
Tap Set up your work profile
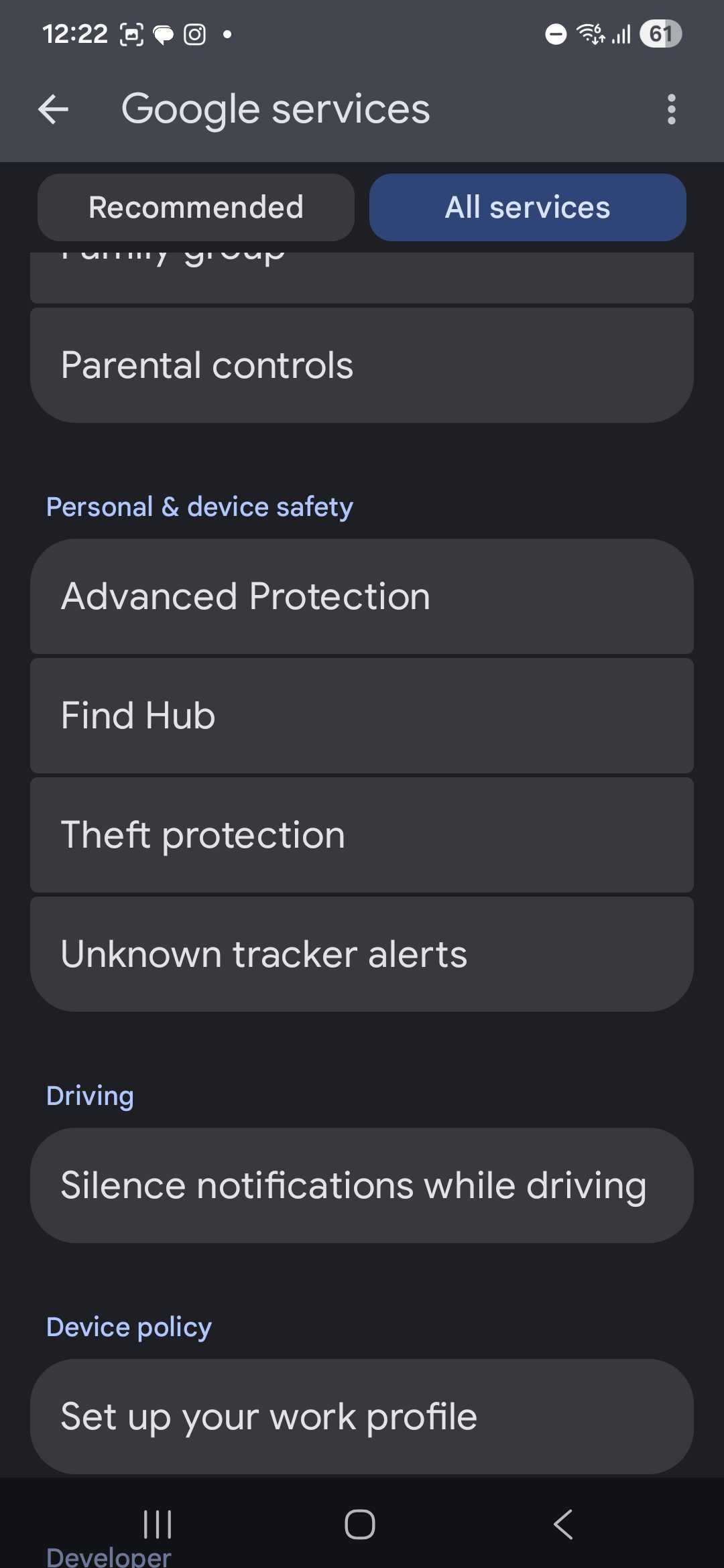click(362, 1417)
